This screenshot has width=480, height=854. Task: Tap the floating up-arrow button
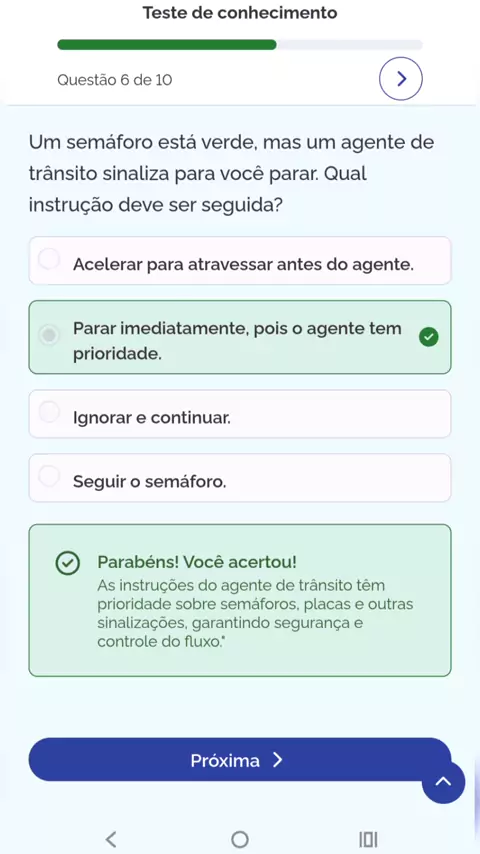click(x=443, y=782)
